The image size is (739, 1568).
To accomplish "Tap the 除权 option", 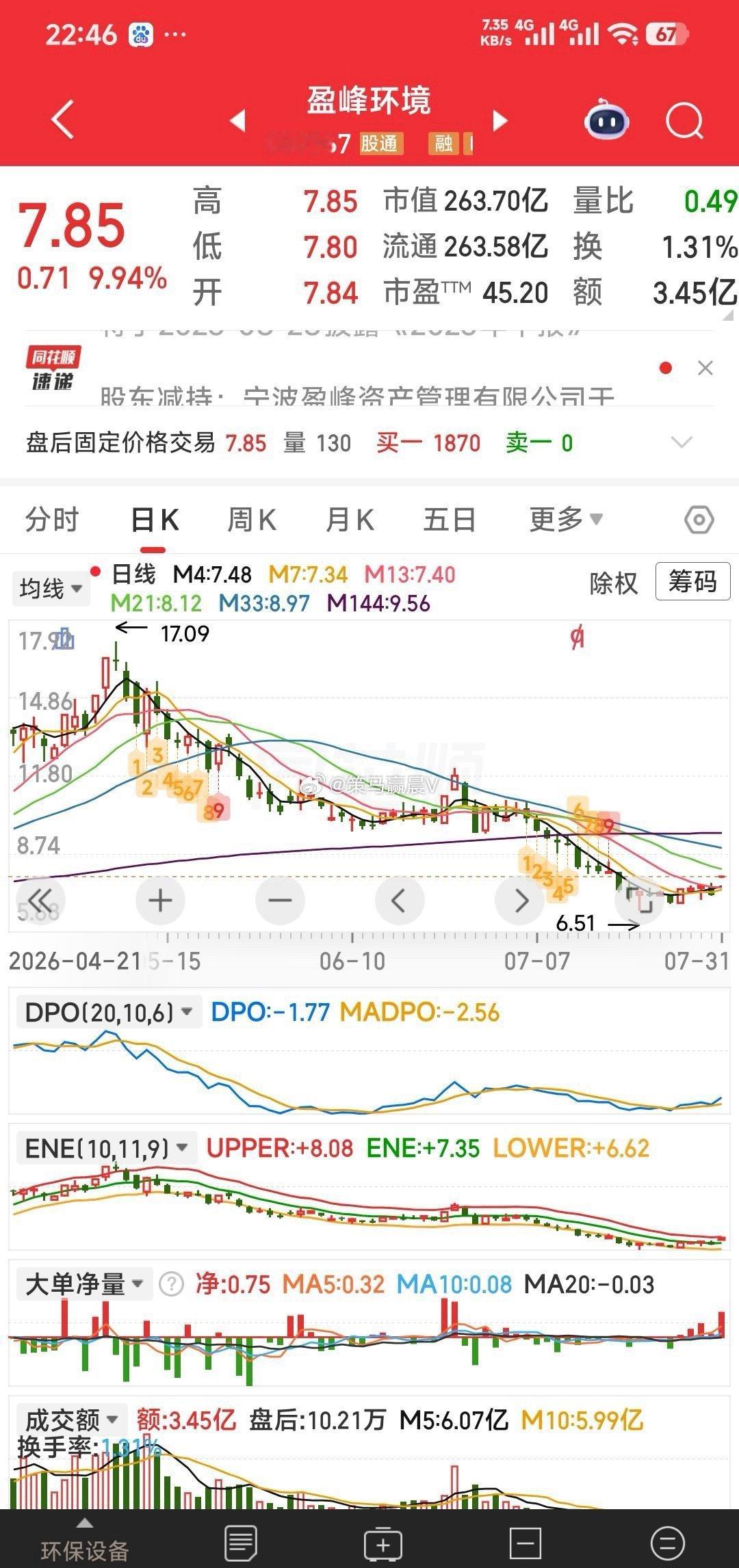I will [x=613, y=583].
